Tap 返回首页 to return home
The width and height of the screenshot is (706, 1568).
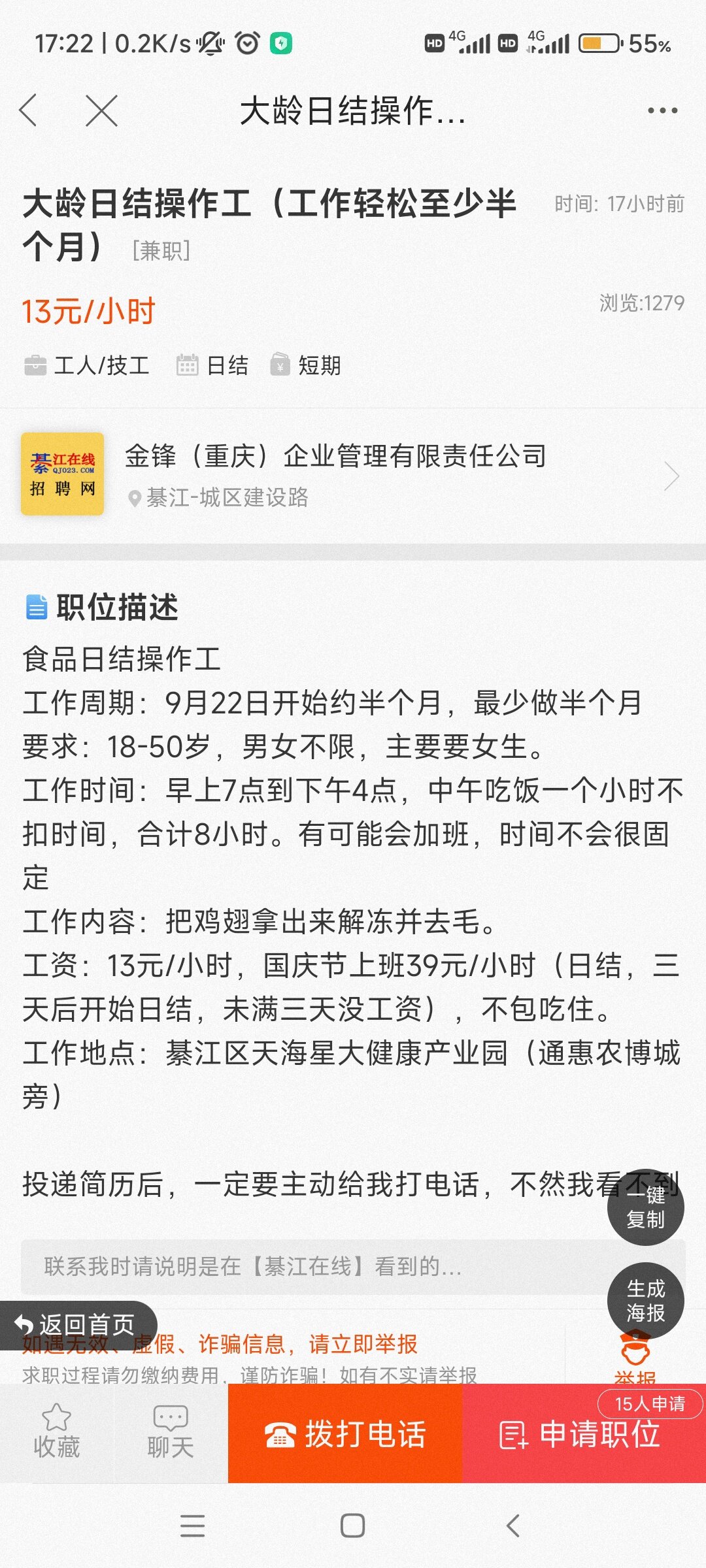[x=78, y=1325]
